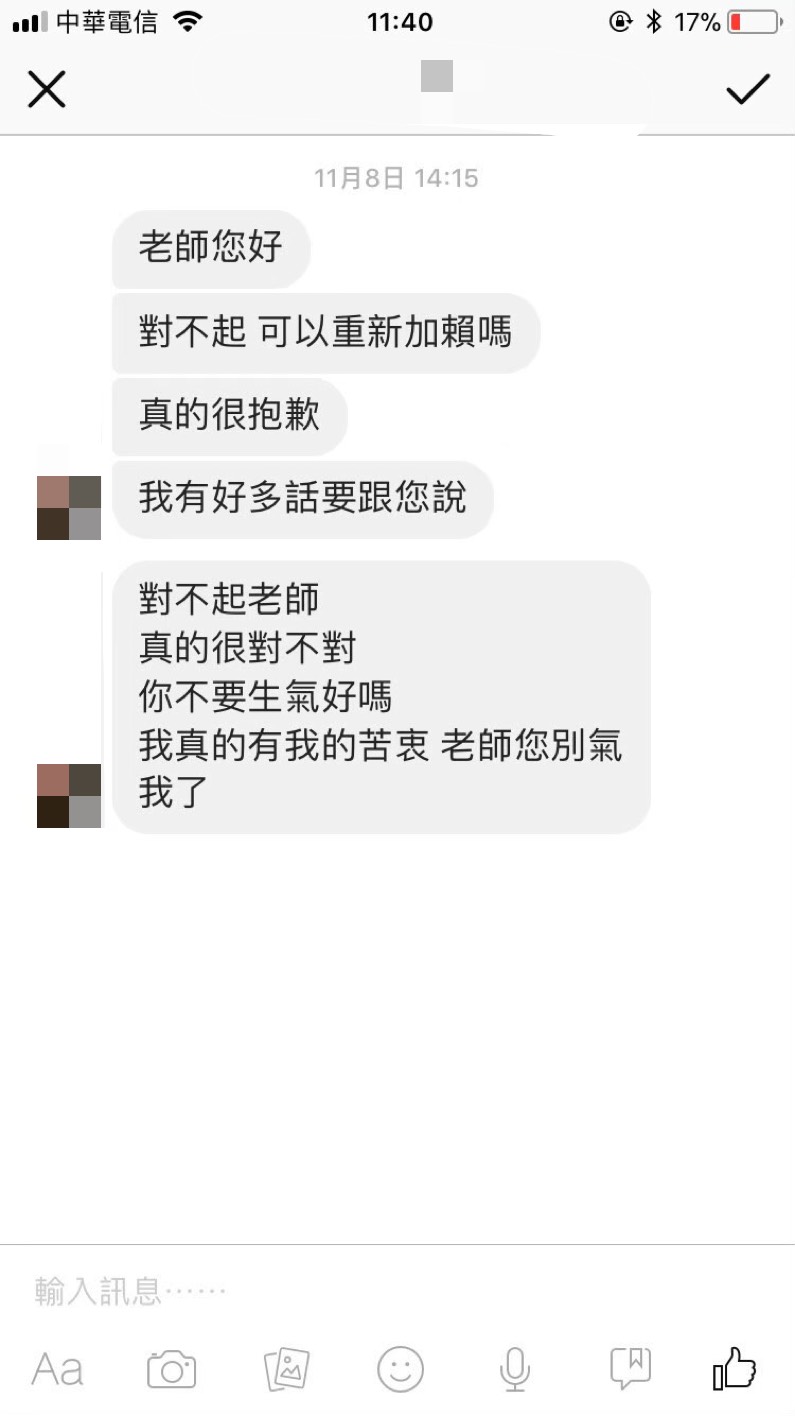Viewport: 795px width, 1416px height.
Task: Open the photo gallery picker
Action: pyautogui.click(x=286, y=1369)
